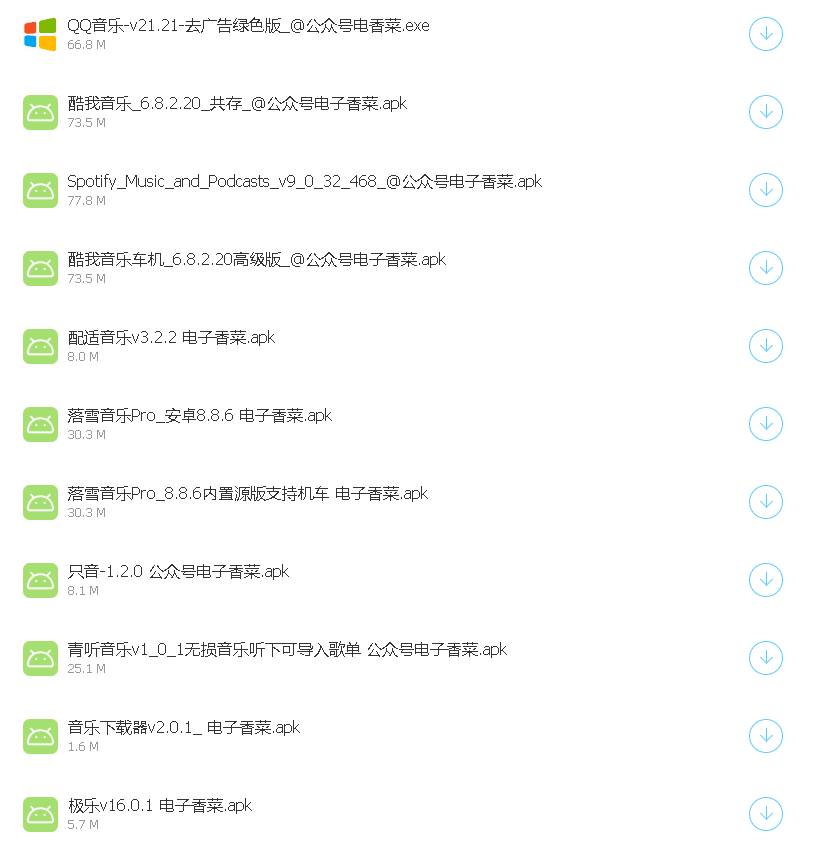Download the 只音-1.2.0 apk file

(x=766, y=580)
